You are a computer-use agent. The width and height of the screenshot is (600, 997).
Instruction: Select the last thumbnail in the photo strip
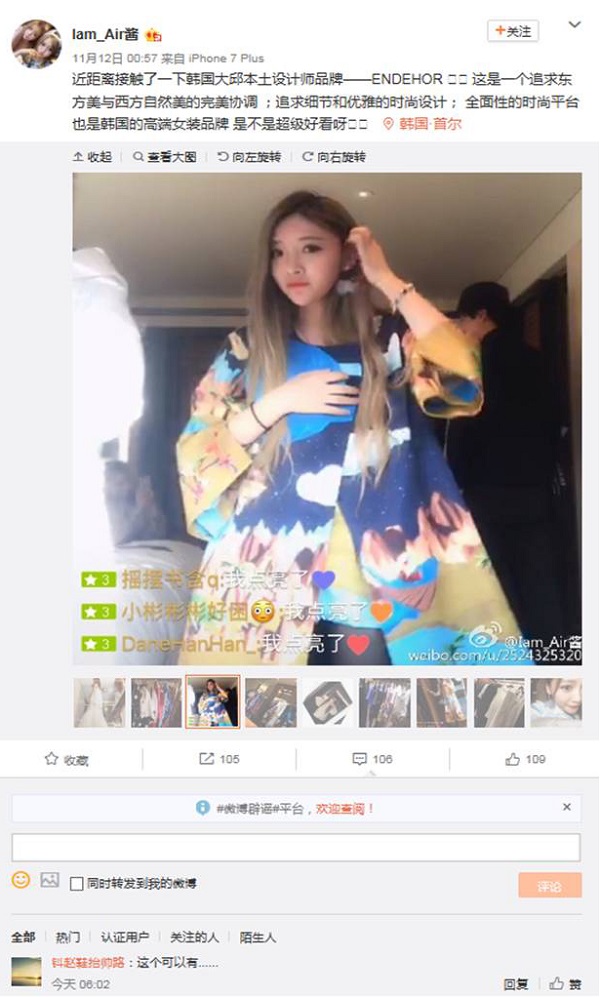555,702
